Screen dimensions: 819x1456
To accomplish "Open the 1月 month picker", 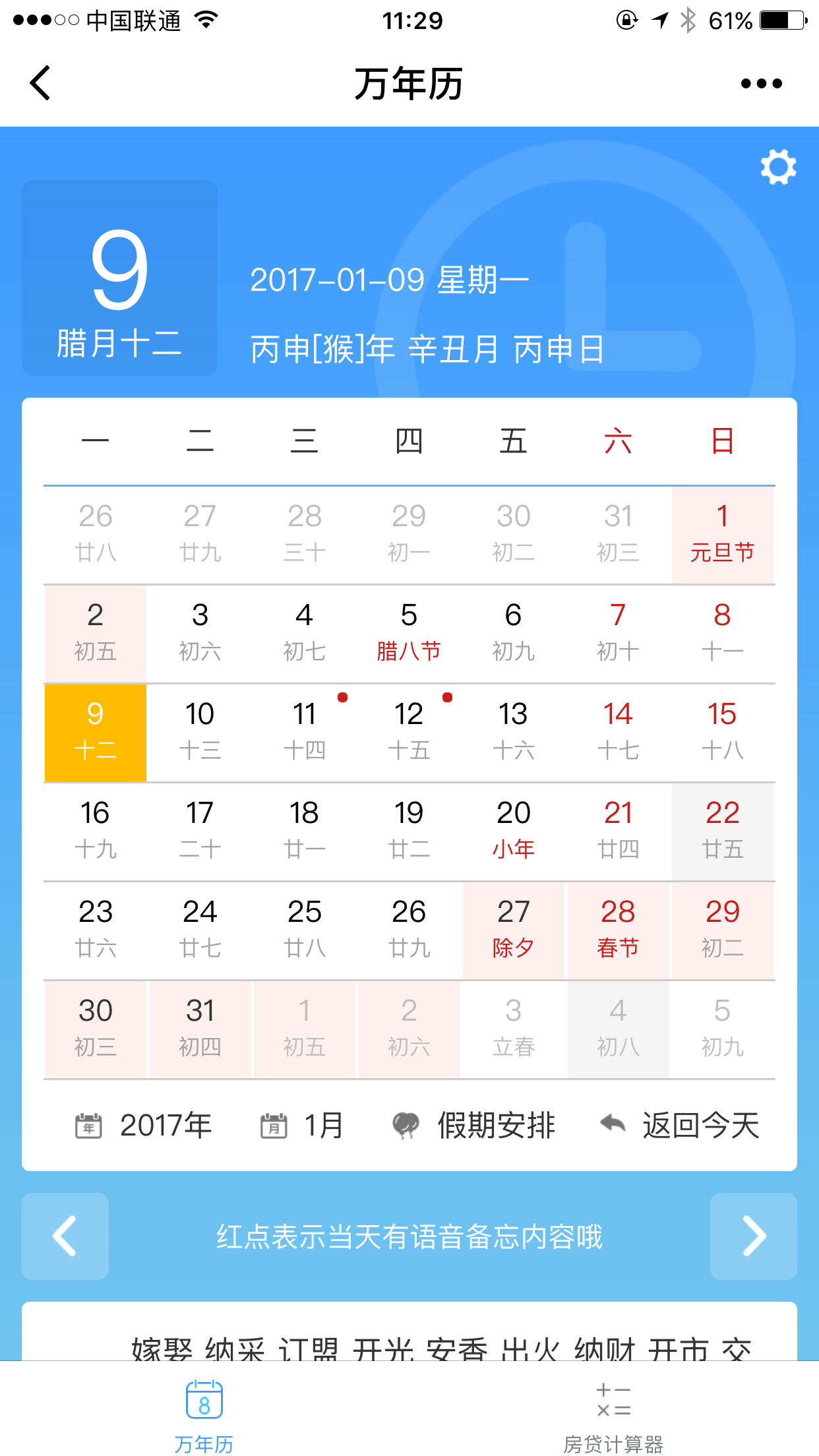I will pos(302,1126).
